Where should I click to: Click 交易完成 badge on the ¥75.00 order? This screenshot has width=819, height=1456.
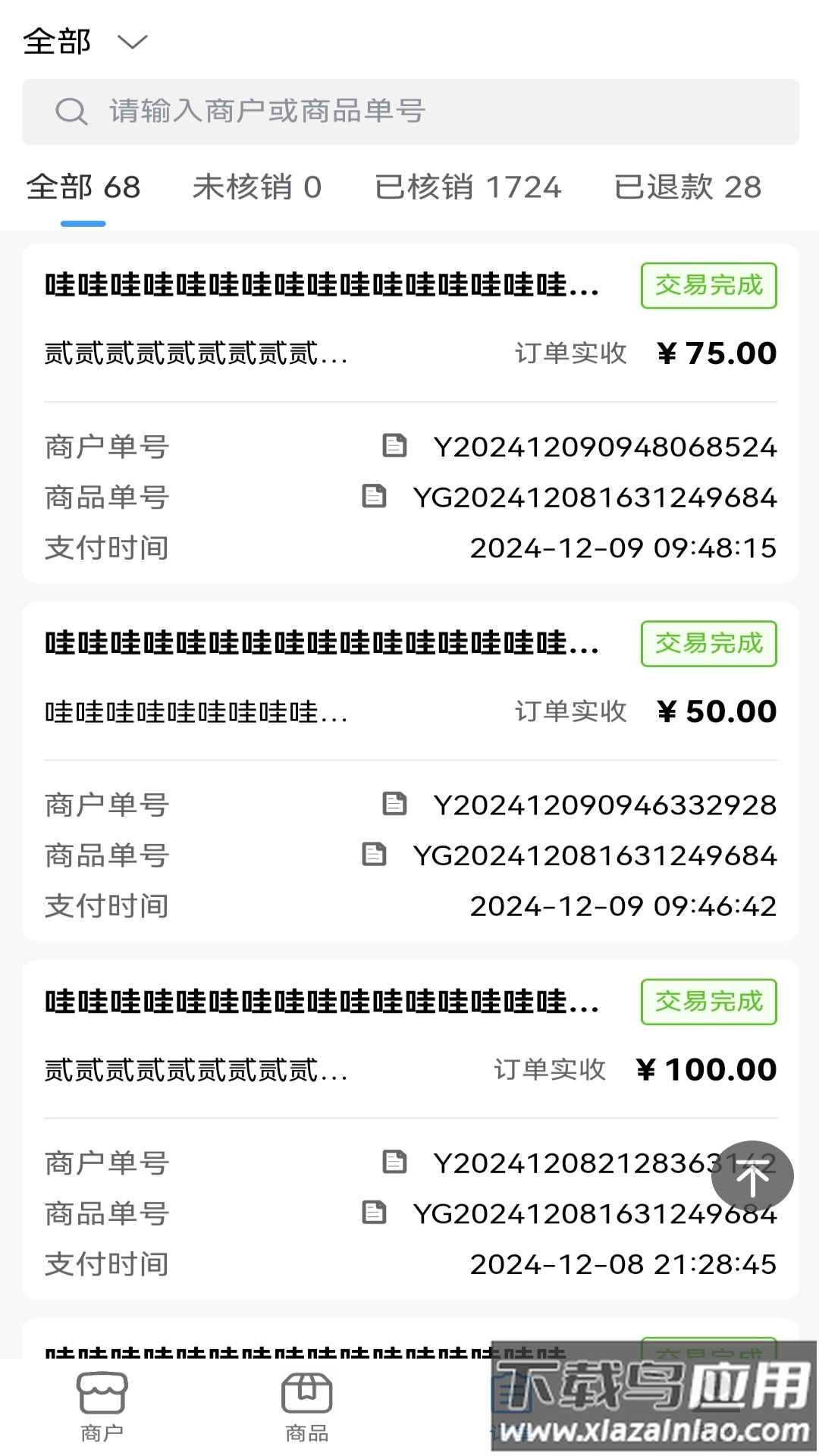(x=709, y=285)
